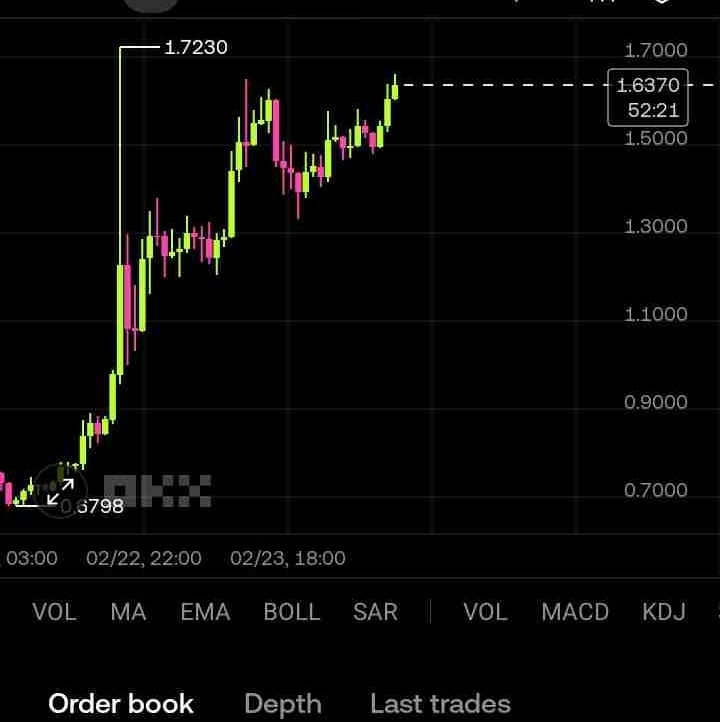Show the MACD sub-indicator
Image resolution: width=720 pixels, height=722 pixels.
pyautogui.click(x=575, y=612)
